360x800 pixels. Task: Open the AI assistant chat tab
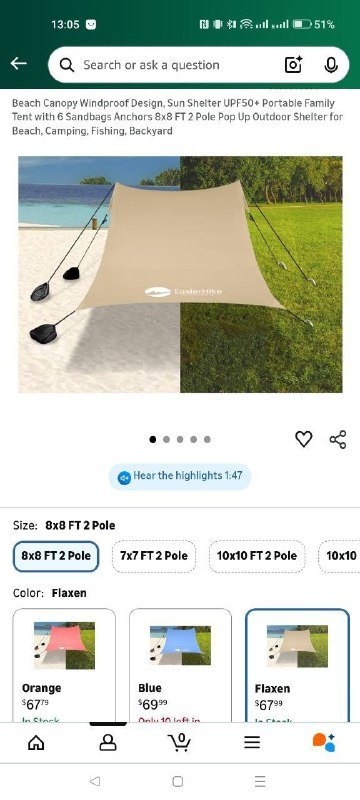pos(324,742)
